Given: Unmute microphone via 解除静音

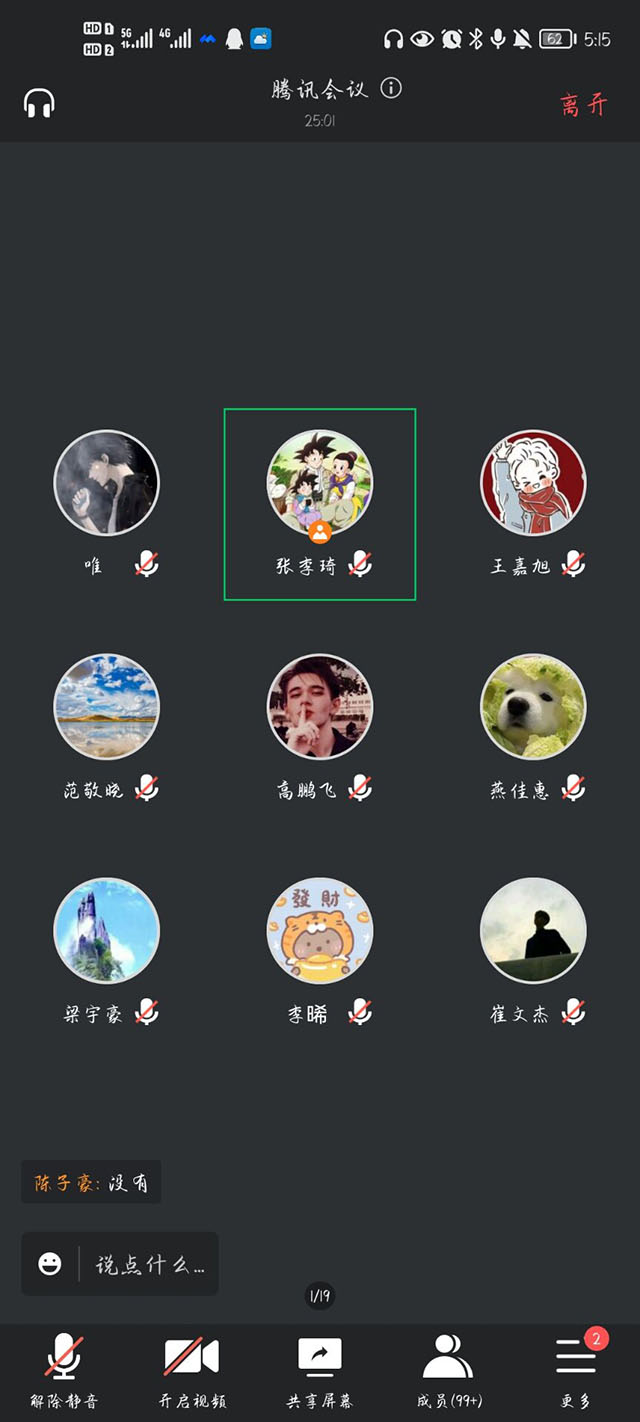Looking at the screenshot, I should (x=65, y=1368).
